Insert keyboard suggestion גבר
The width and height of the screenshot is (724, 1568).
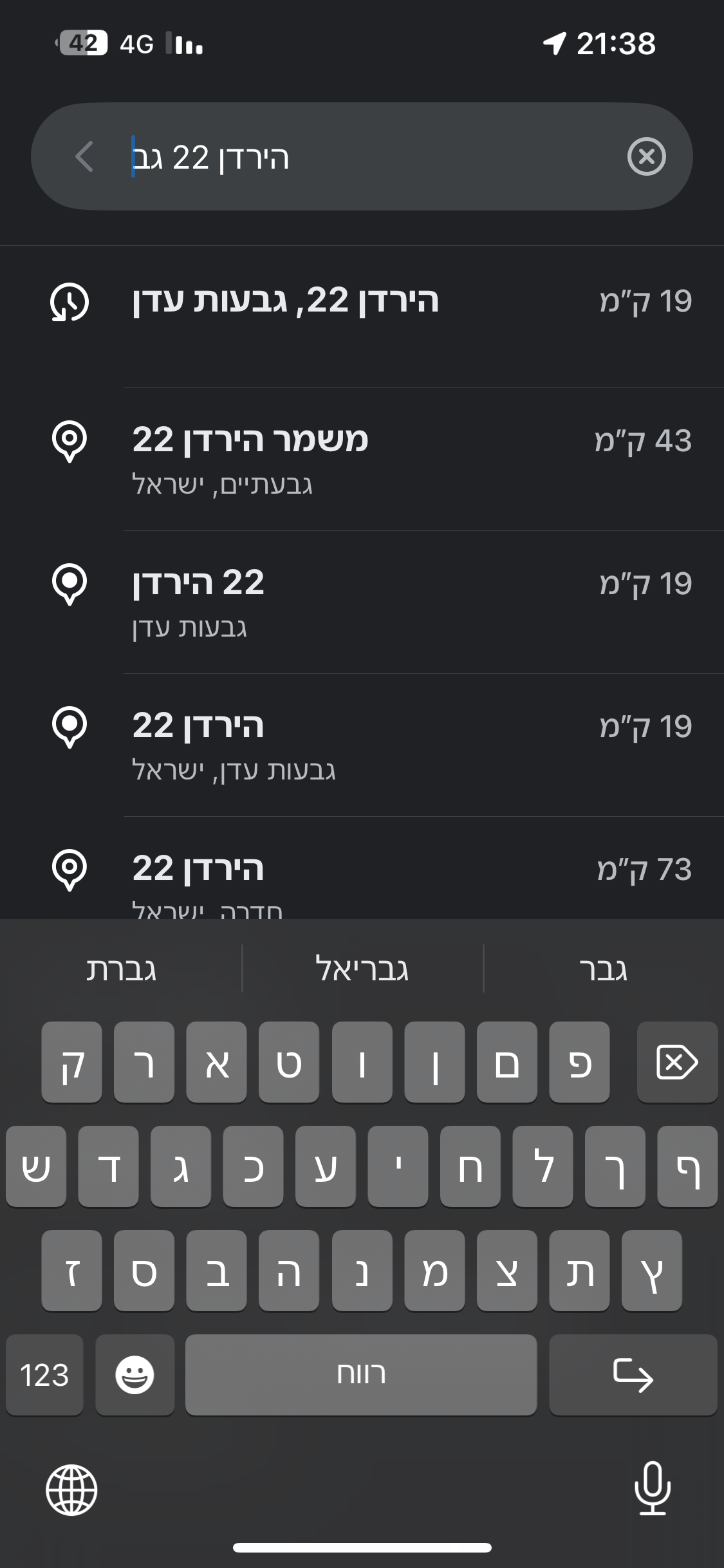pyautogui.click(x=603, y=969)
